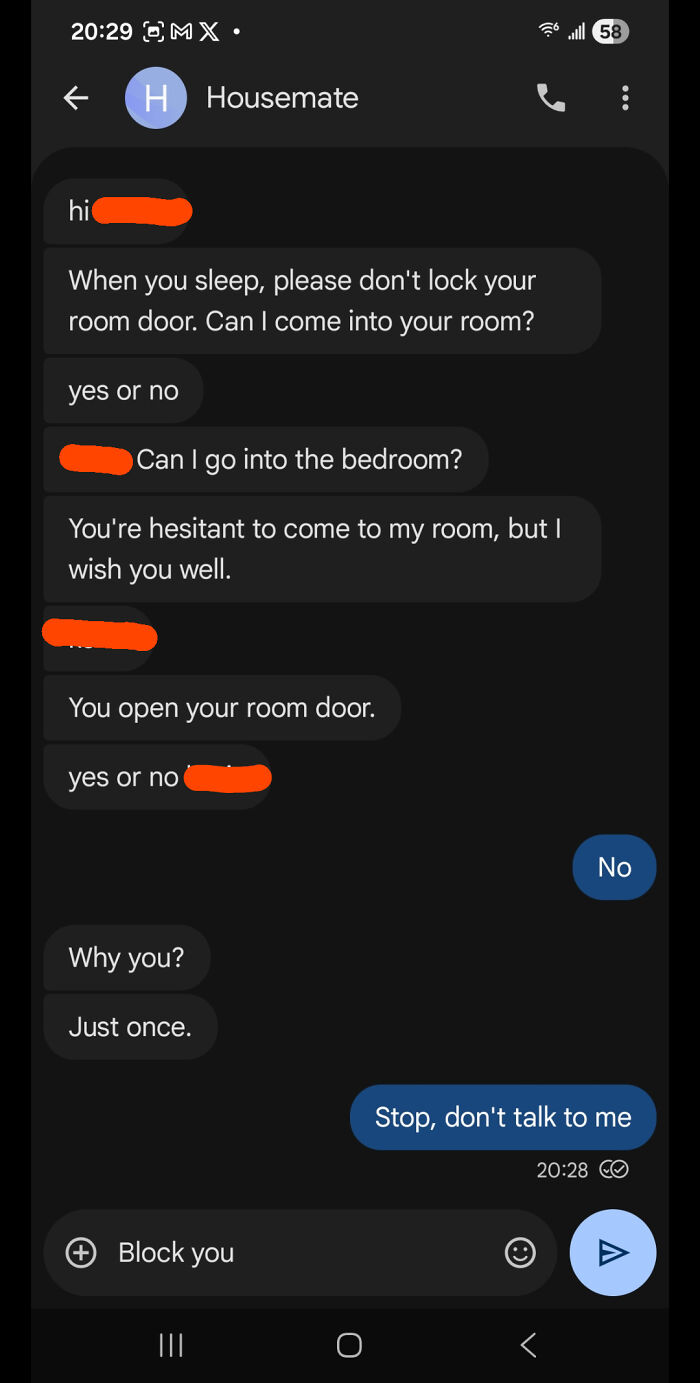The height and width of the screenshot is (1383, 700).
Task: Open the emoji picker
Action: coord(520,1252)
